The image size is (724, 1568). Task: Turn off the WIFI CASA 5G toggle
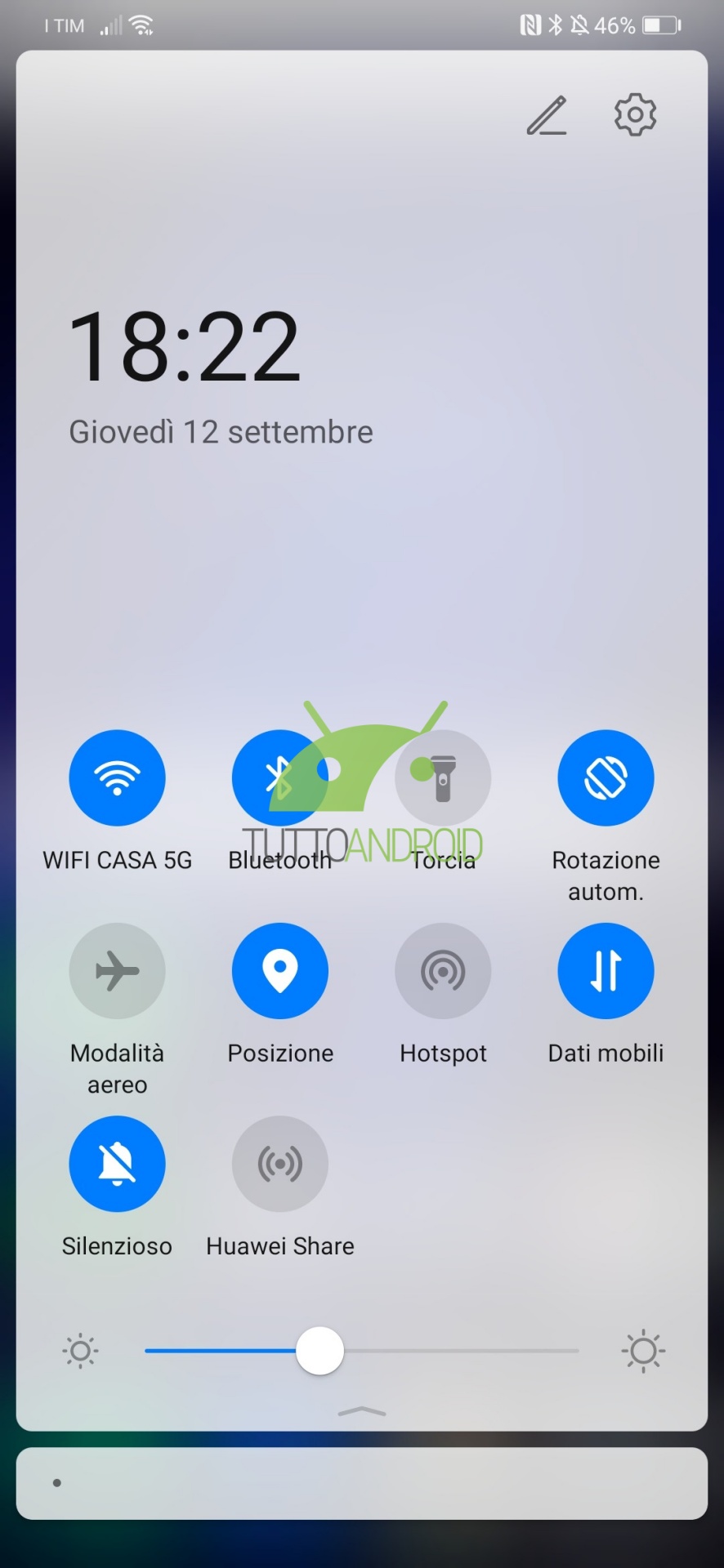[x=117, y=777]
